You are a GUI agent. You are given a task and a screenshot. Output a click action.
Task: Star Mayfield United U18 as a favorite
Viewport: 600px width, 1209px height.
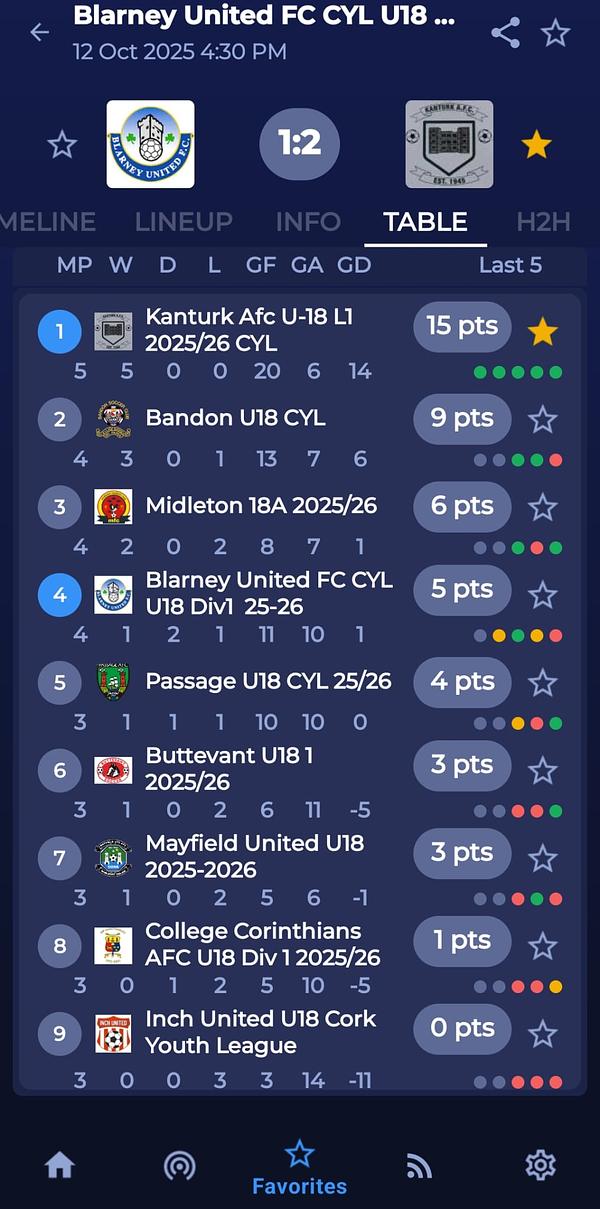pos(542,858)
